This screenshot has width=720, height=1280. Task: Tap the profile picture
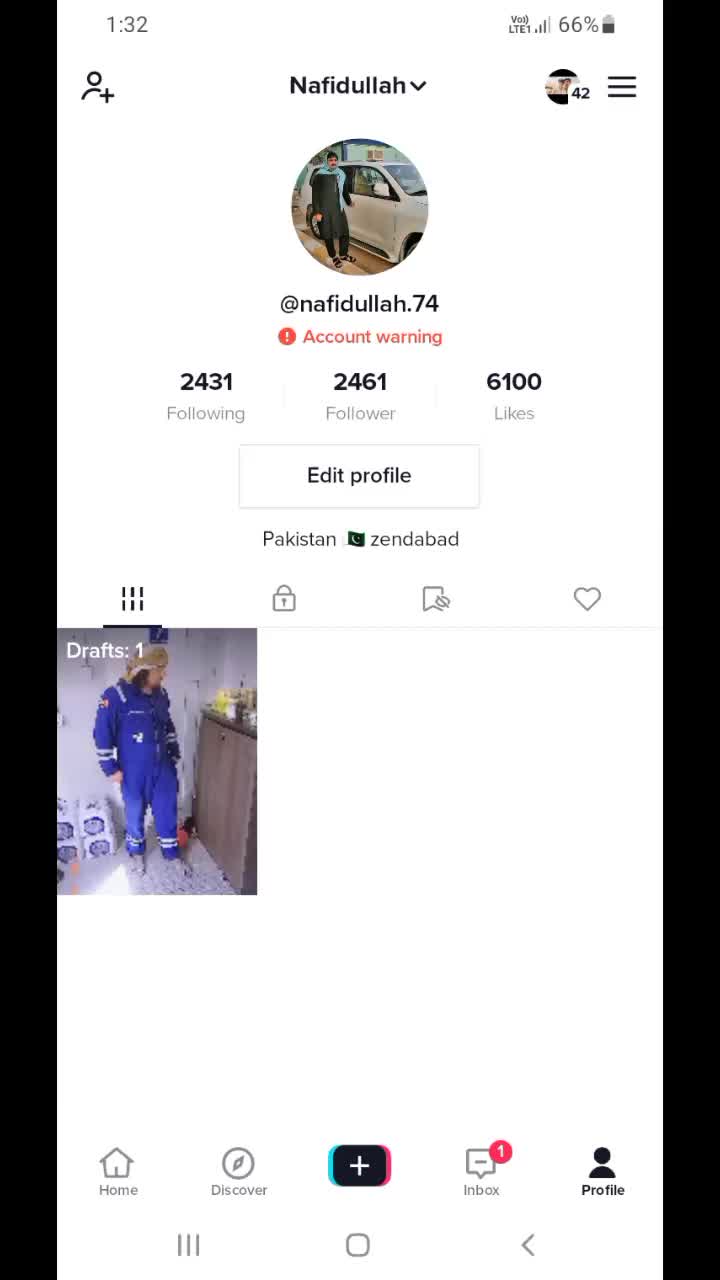point(359,206)
